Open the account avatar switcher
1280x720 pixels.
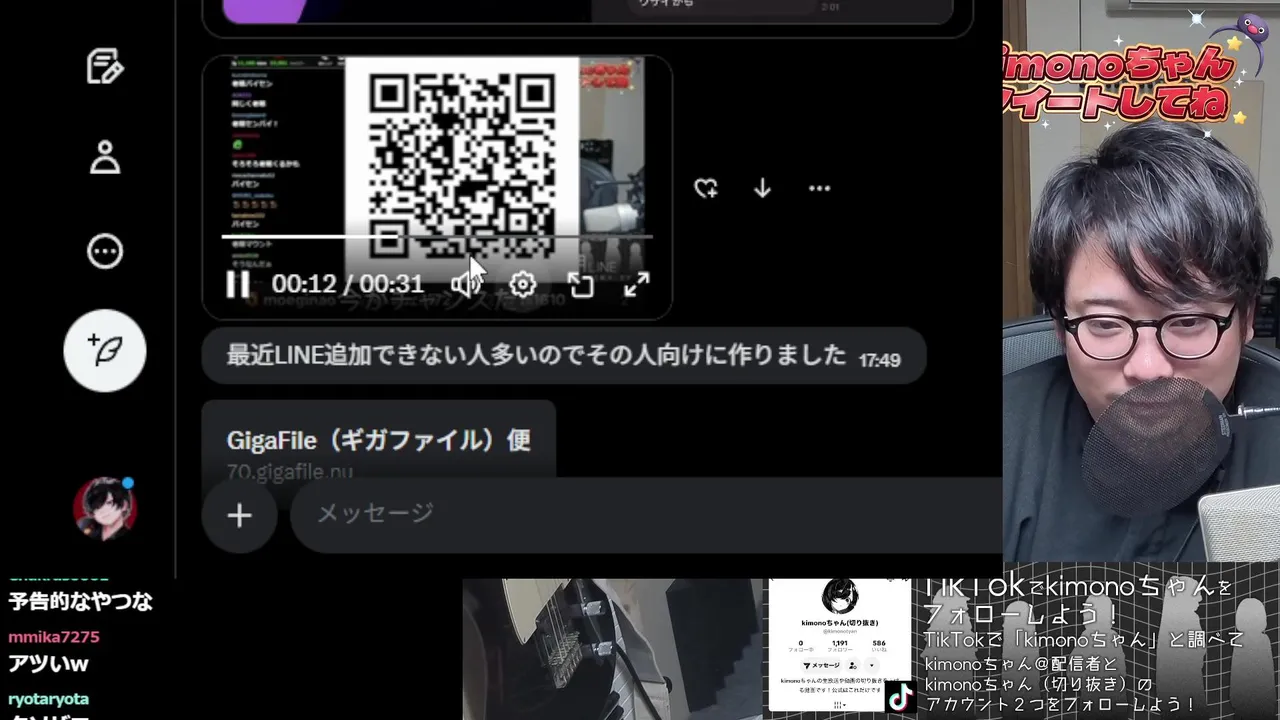[104, 508]
